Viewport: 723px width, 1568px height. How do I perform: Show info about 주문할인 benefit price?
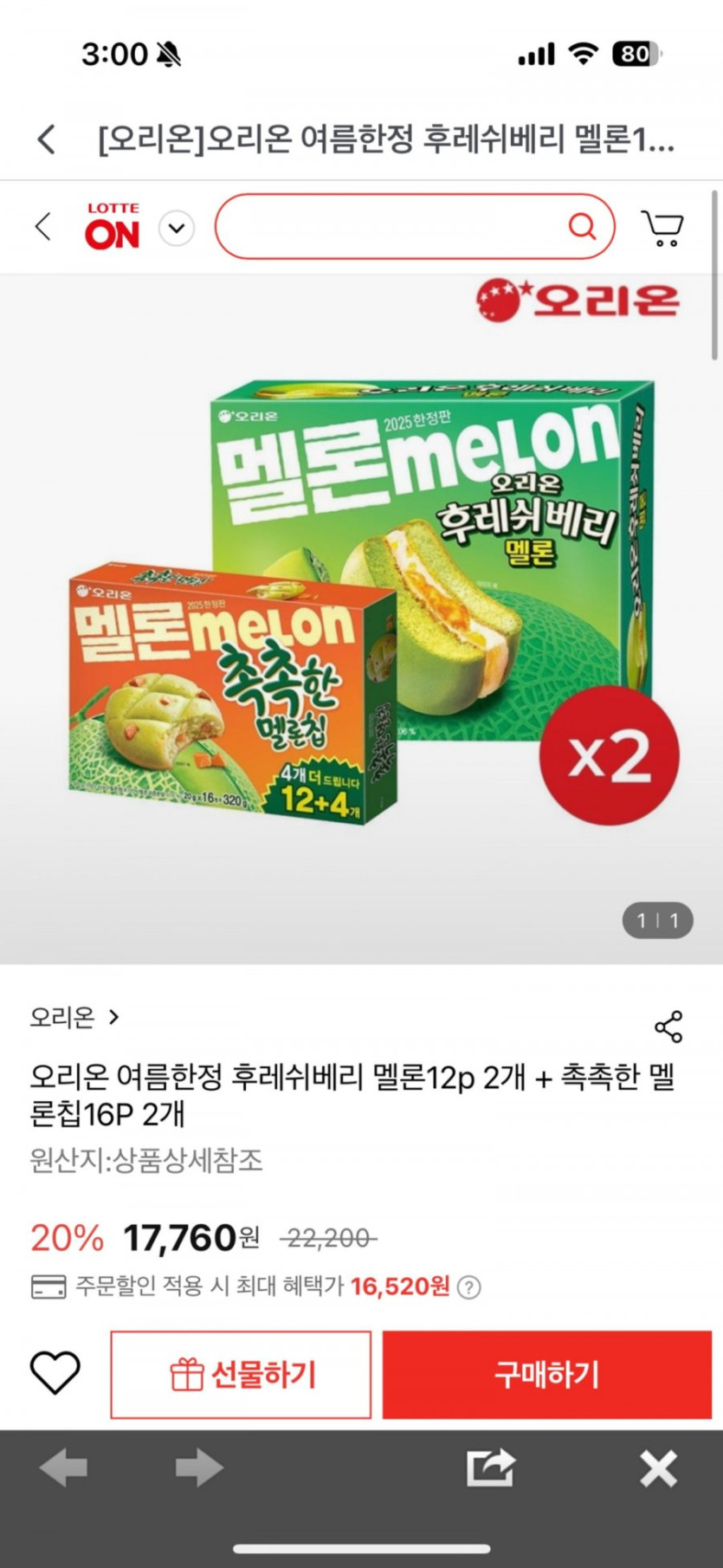[469, 1287]
